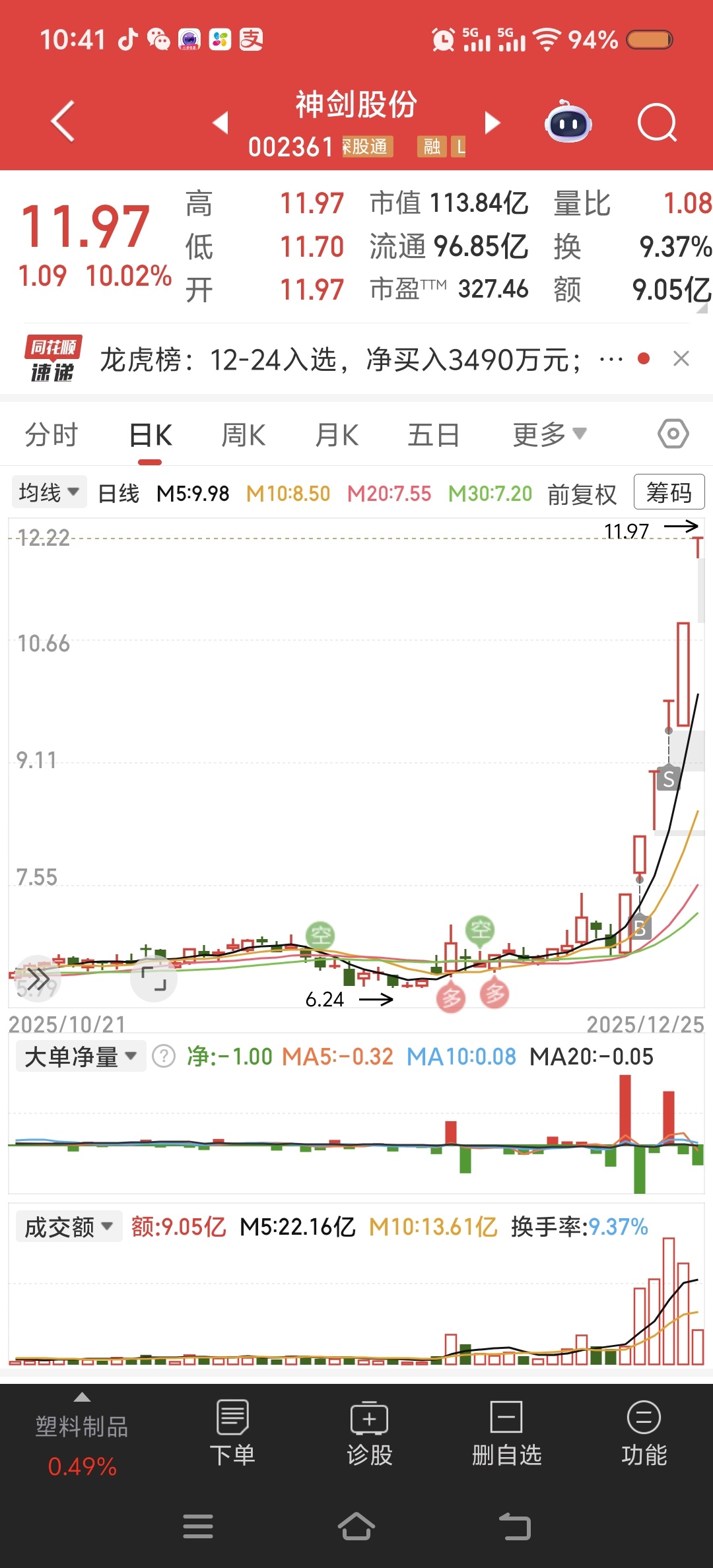
Task: Change the 大单净量 indicator
Action: (x=80, y=1057)
